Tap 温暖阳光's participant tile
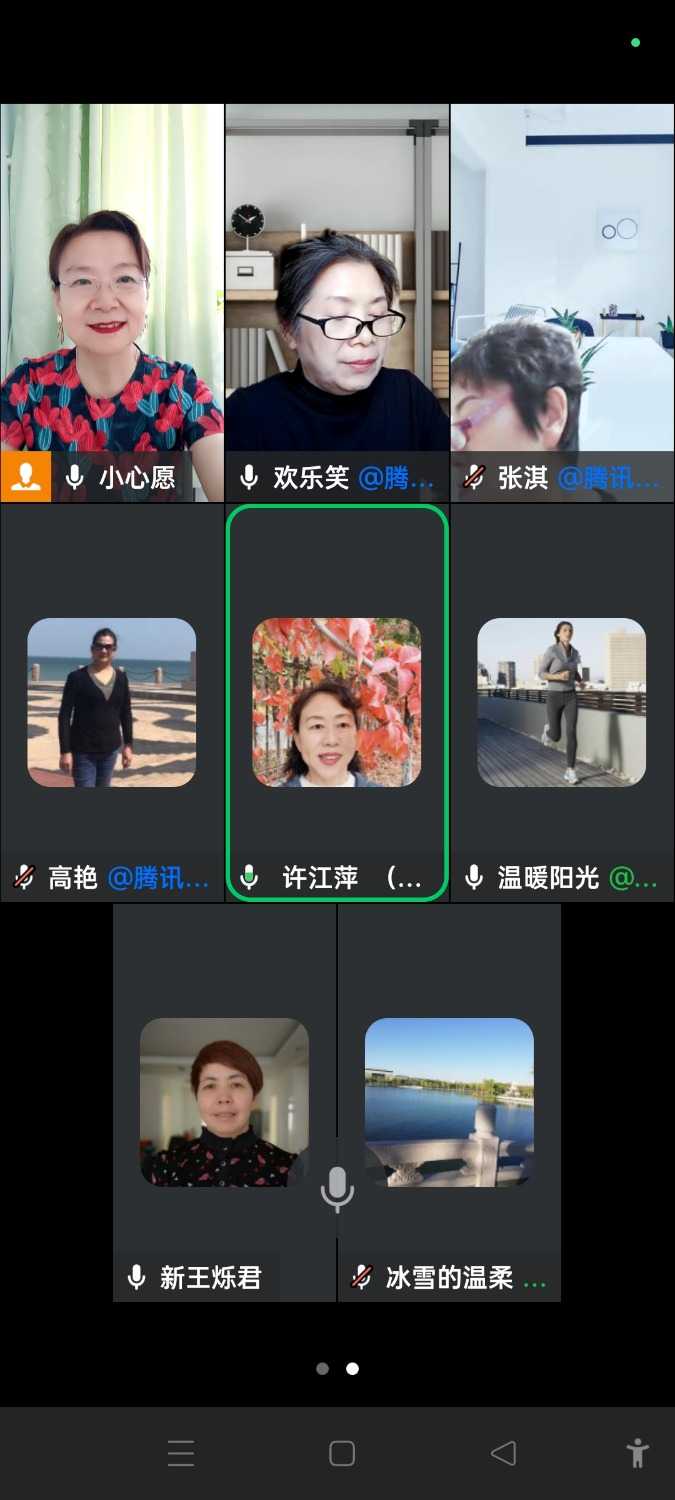The image size is (675, 1500). (562, 702)
